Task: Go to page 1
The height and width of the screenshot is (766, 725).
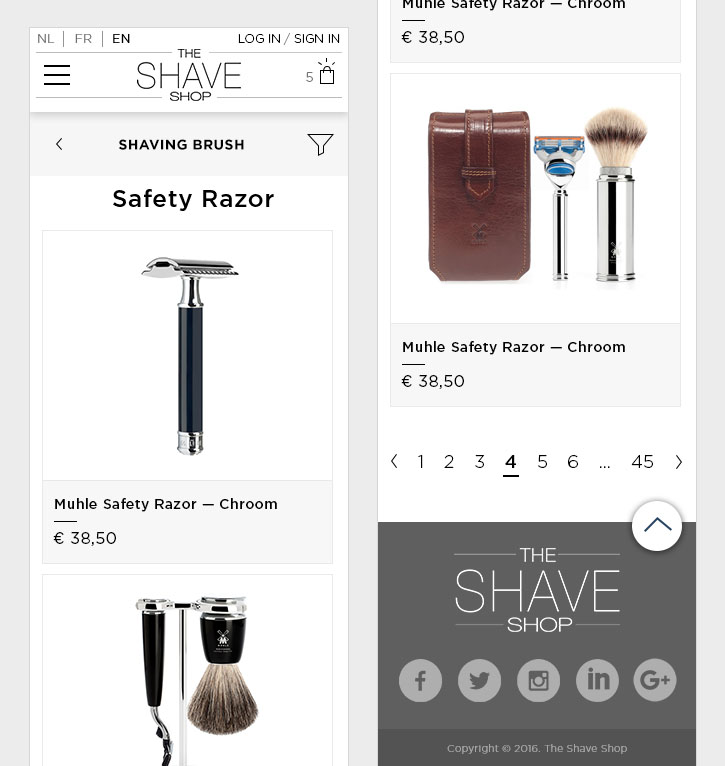Action: point(421,462)
